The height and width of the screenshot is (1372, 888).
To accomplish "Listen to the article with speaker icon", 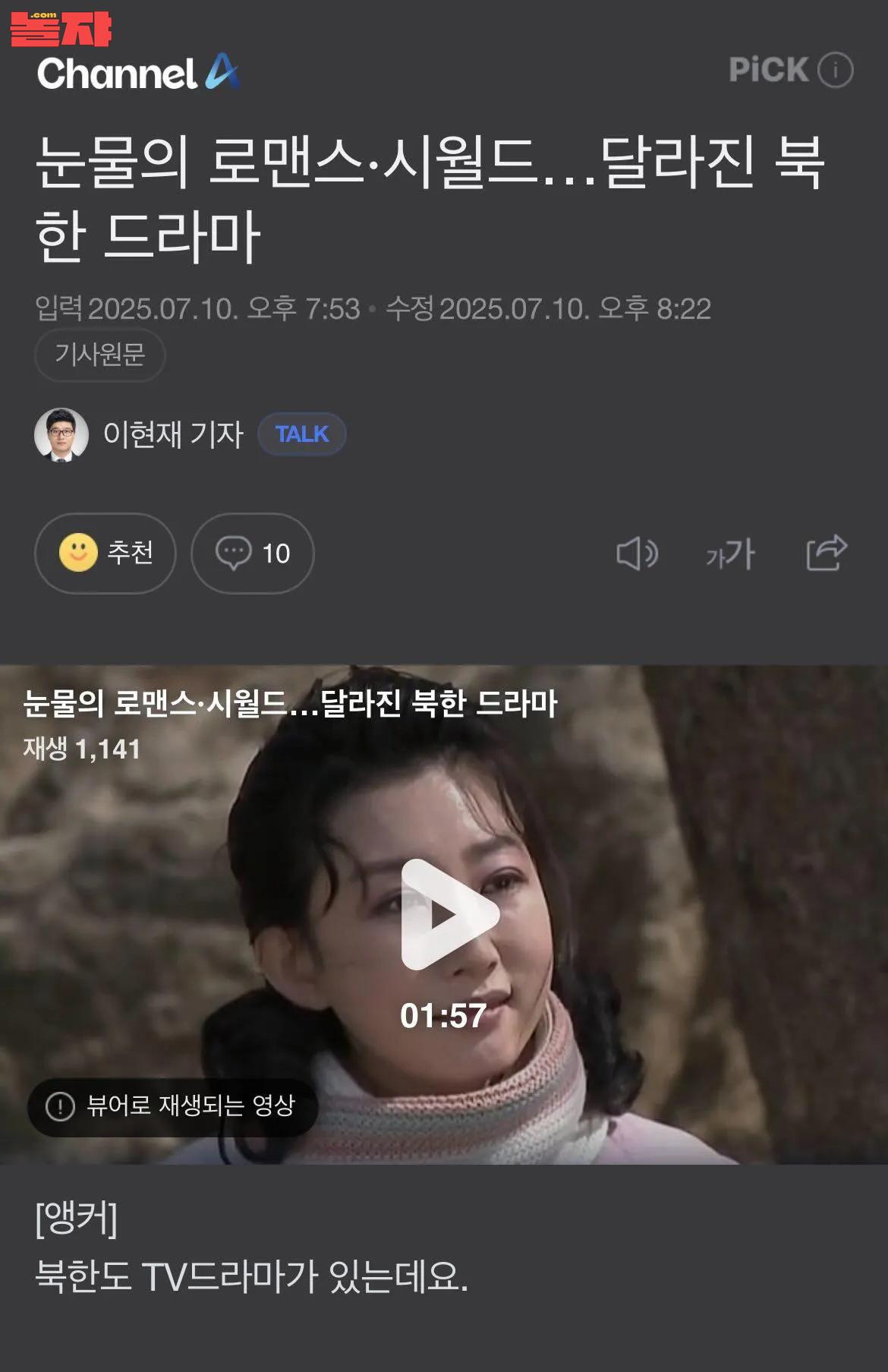I will tap(636, 554).
